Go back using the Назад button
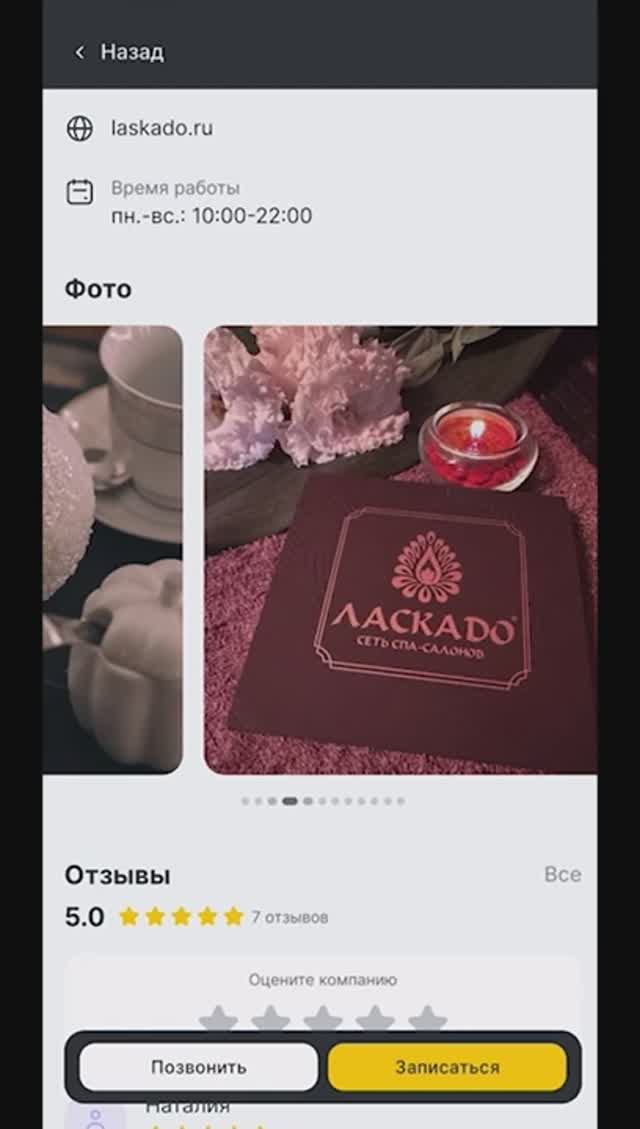640x1129 pixels. click(x=120, y=52)
